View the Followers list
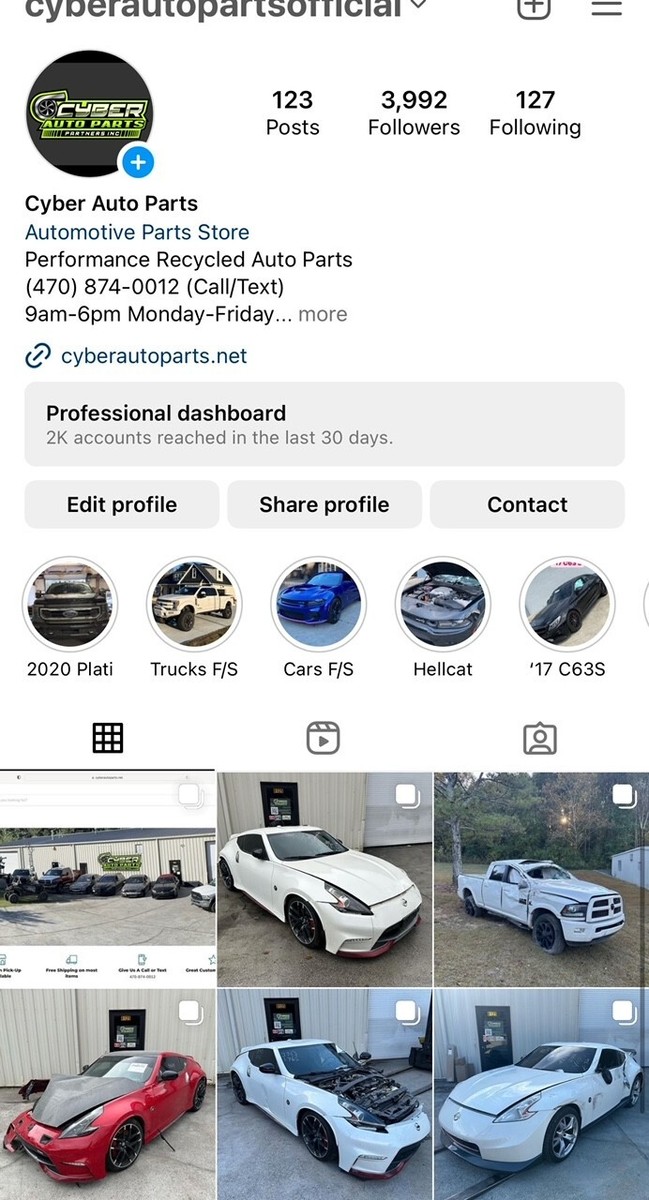This screenshot has height=1200, width=649. 414,112
